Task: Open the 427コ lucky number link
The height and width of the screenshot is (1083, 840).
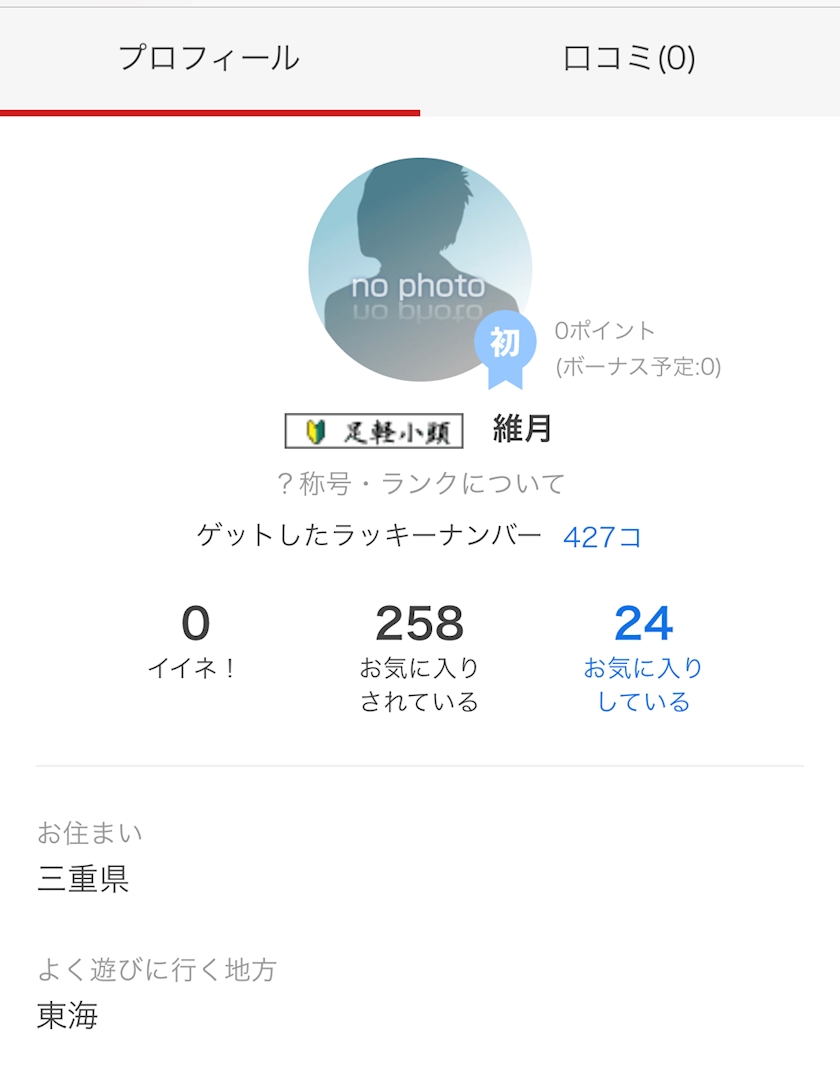Action: [x=602, y=537]
